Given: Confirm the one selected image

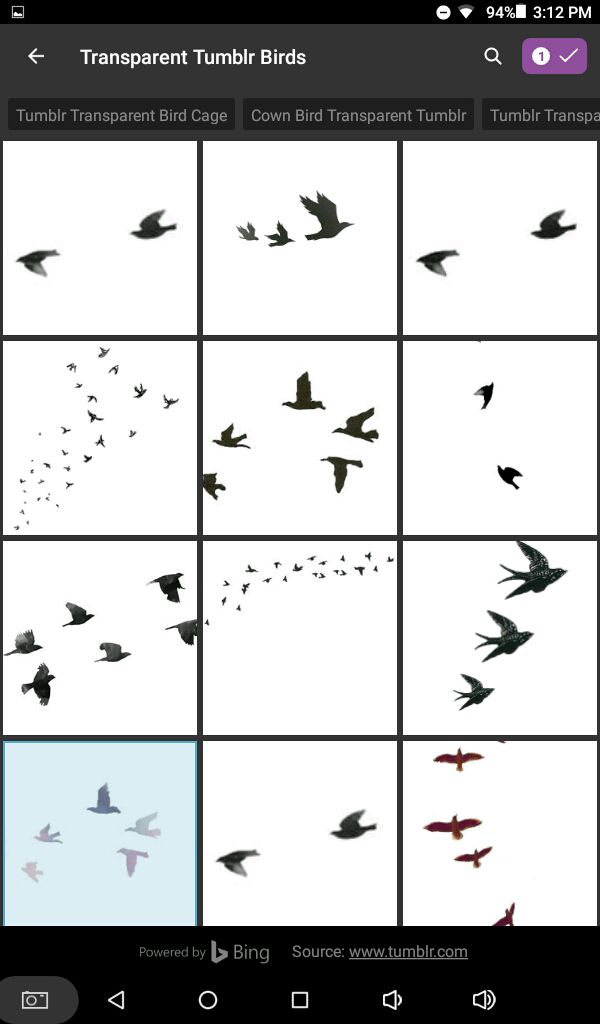Looking at the screenshot, I should click(x=554, y=57).
